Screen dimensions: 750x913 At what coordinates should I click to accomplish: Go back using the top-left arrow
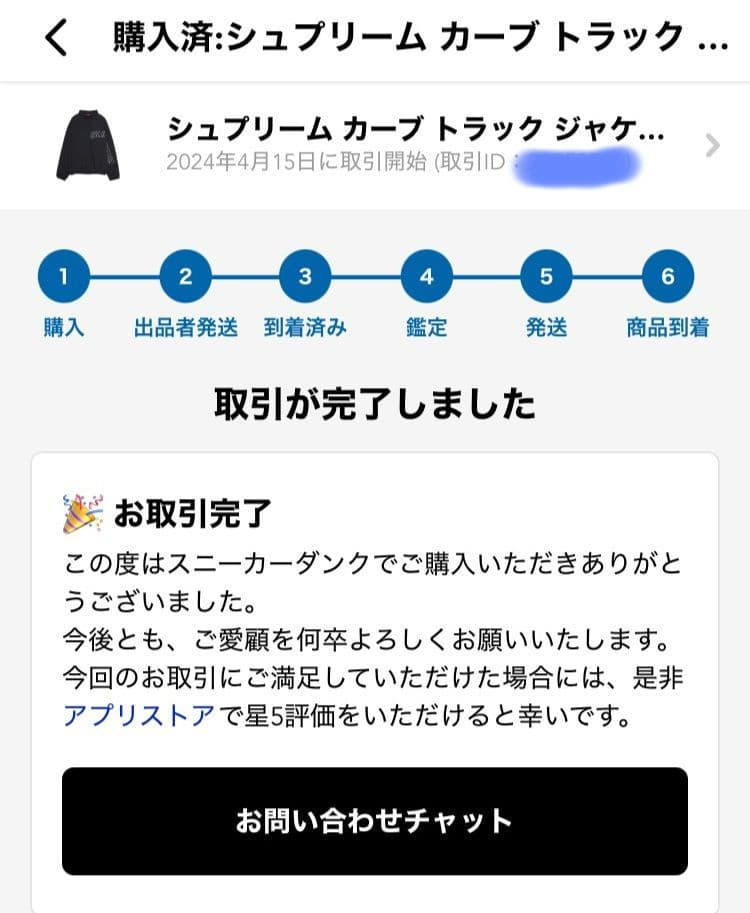tap(57, 38)
